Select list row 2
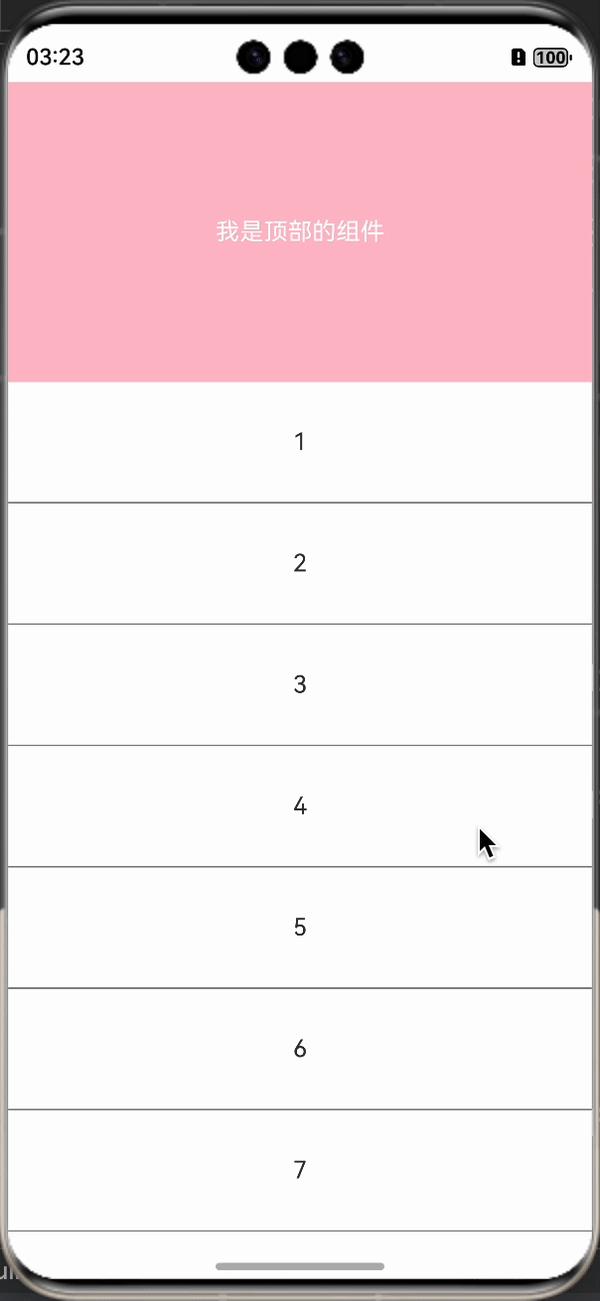Screen dimensions: 600x1301 pyautogui.click(x=299, y=563)
